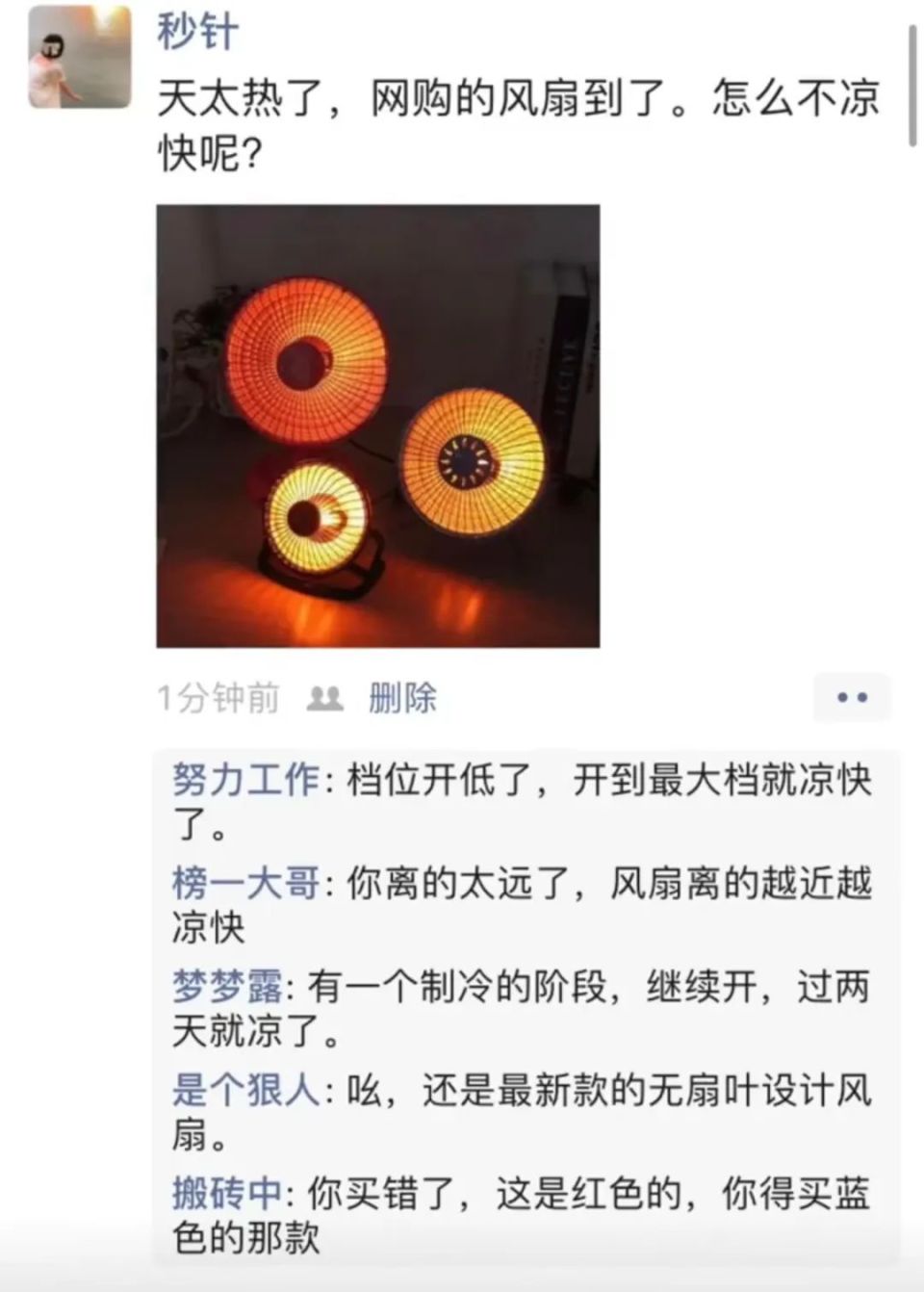Screen dimensions: 924x1292
Task: View the heater fan photo fullscreen
Action: 378,425
